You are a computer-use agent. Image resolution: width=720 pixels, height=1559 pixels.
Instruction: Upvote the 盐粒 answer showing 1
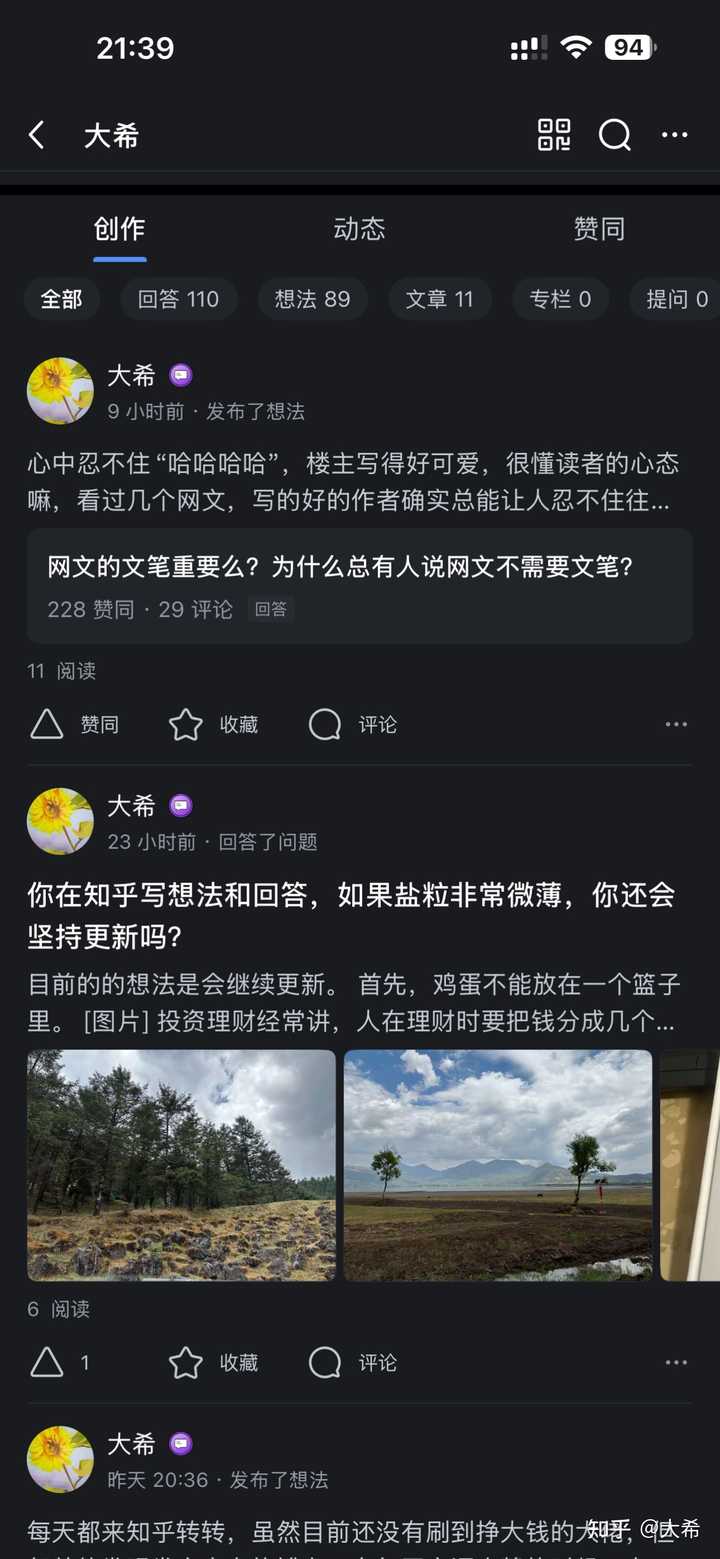[x=60, y=1362]
